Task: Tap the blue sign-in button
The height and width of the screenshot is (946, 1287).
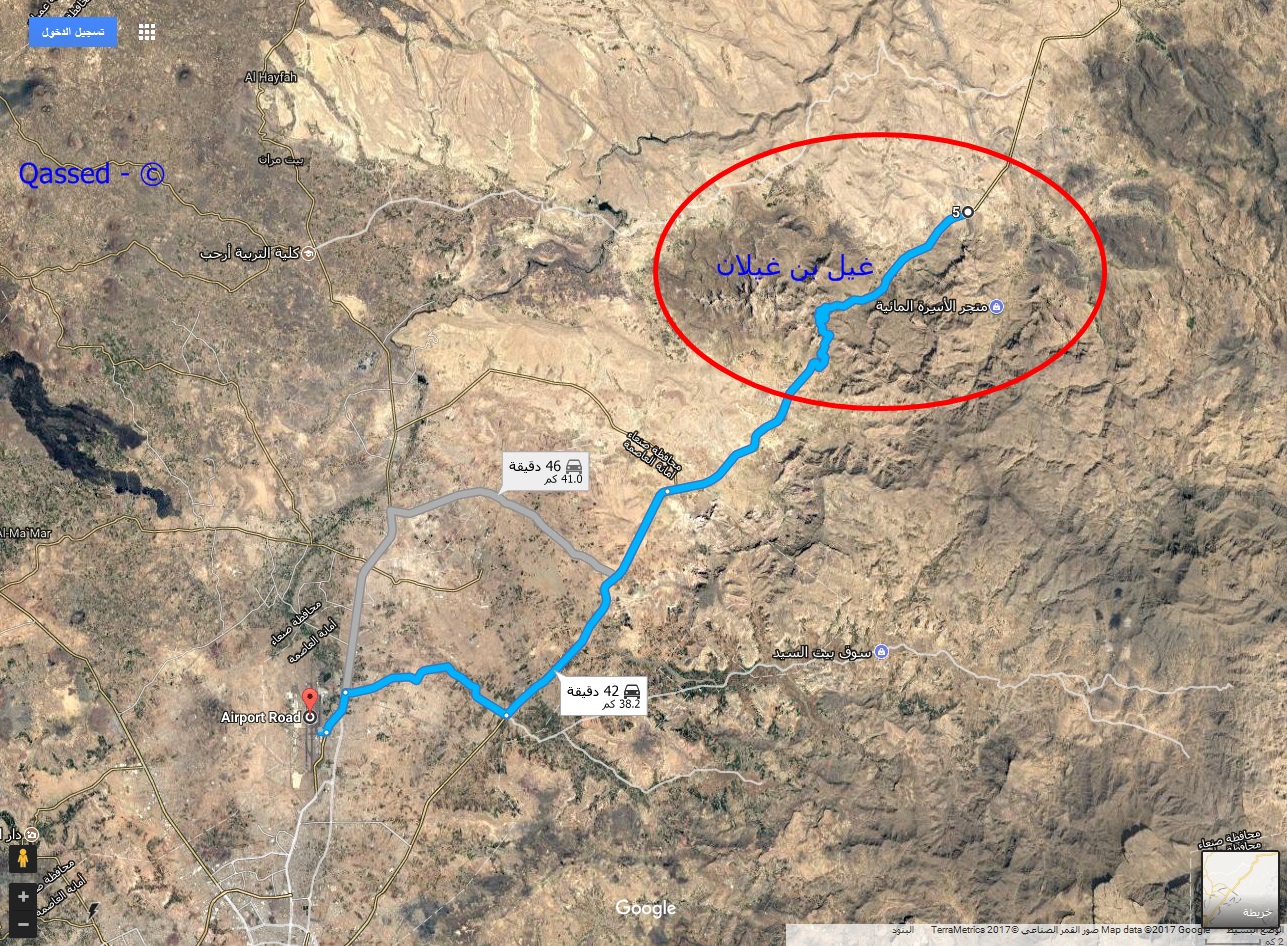Action: click(72, 32)
